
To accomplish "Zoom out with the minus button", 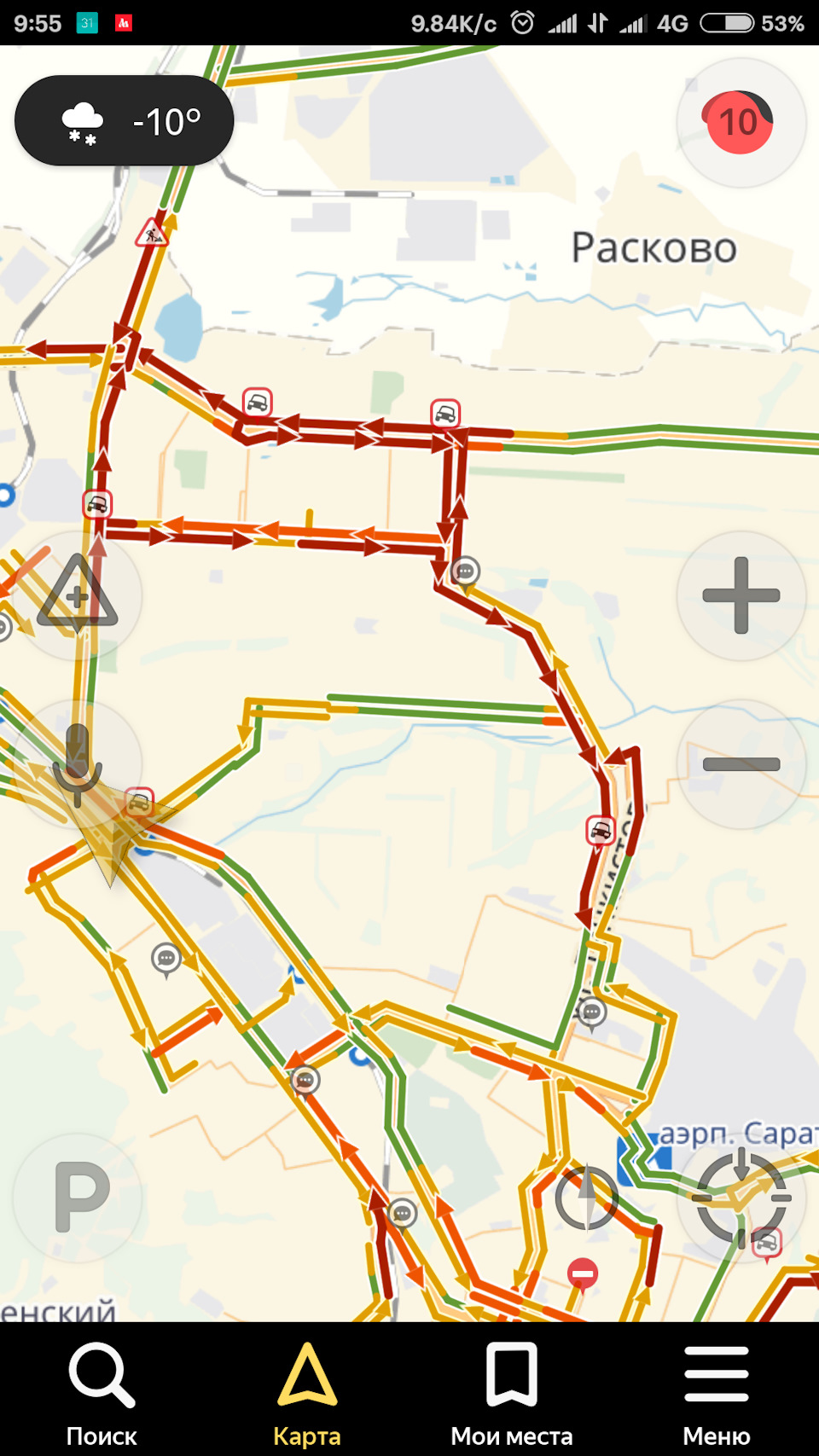I will [x=741, y=764].
